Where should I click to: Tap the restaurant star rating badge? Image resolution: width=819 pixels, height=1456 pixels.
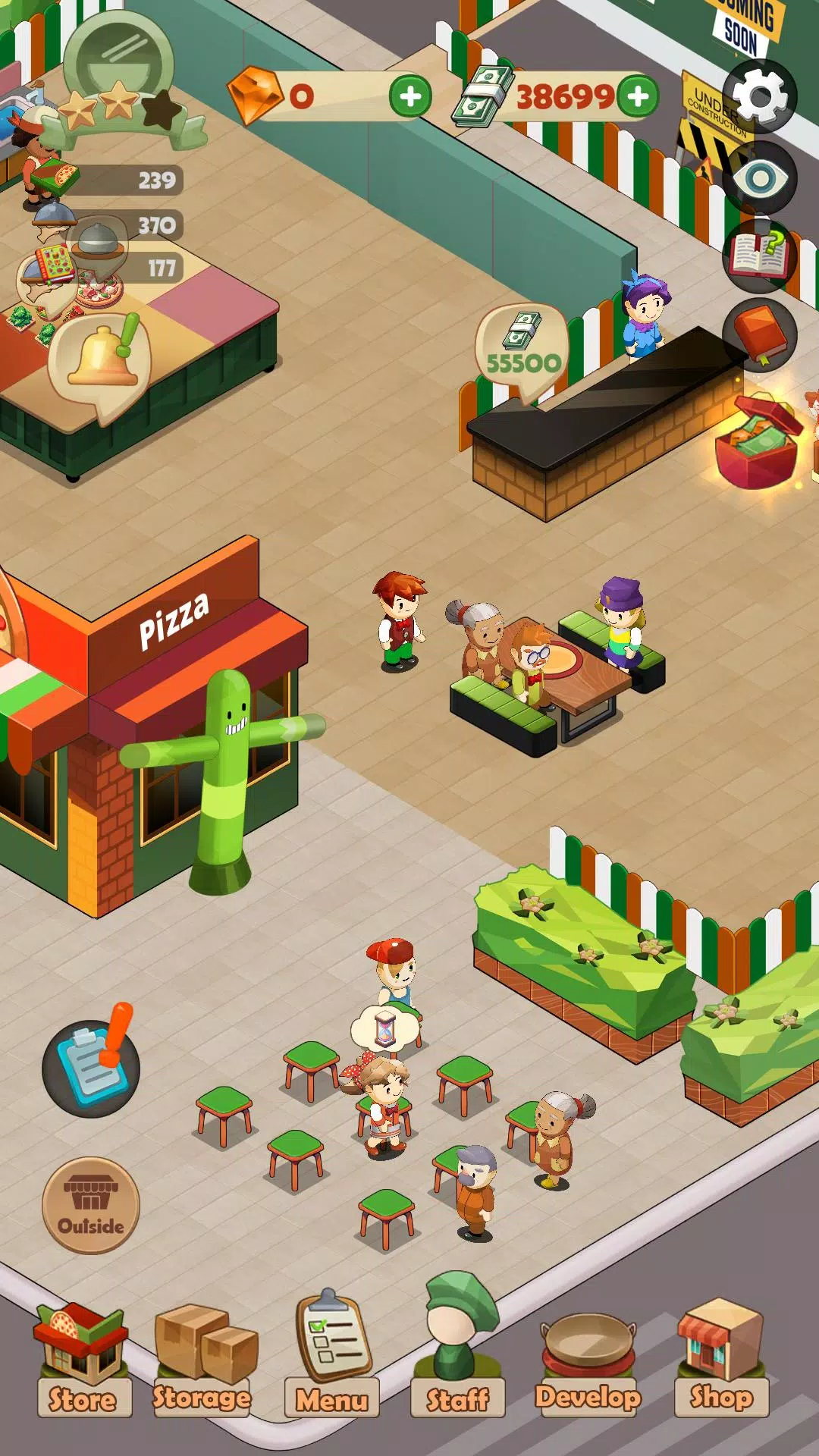[x=120, y=87]
